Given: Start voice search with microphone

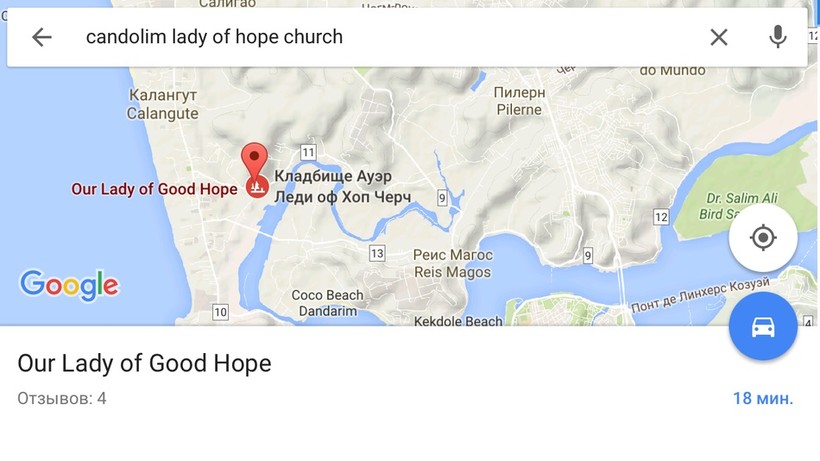Looking at the screenshot, I should pos(777,38).
